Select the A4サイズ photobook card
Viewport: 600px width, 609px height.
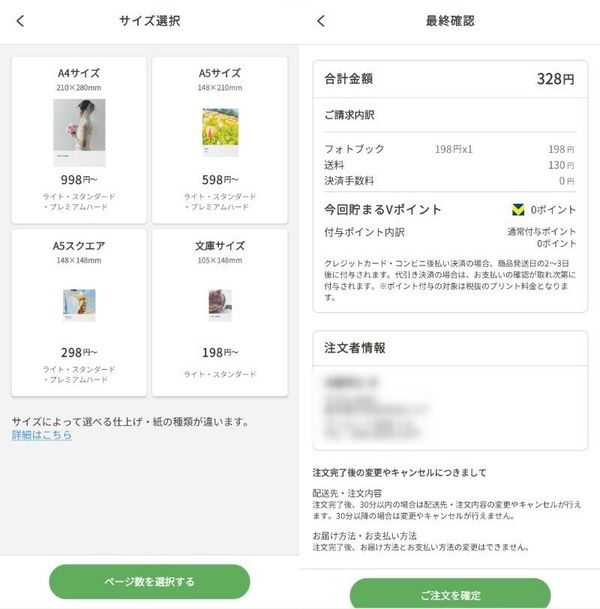tap(79, 140)
